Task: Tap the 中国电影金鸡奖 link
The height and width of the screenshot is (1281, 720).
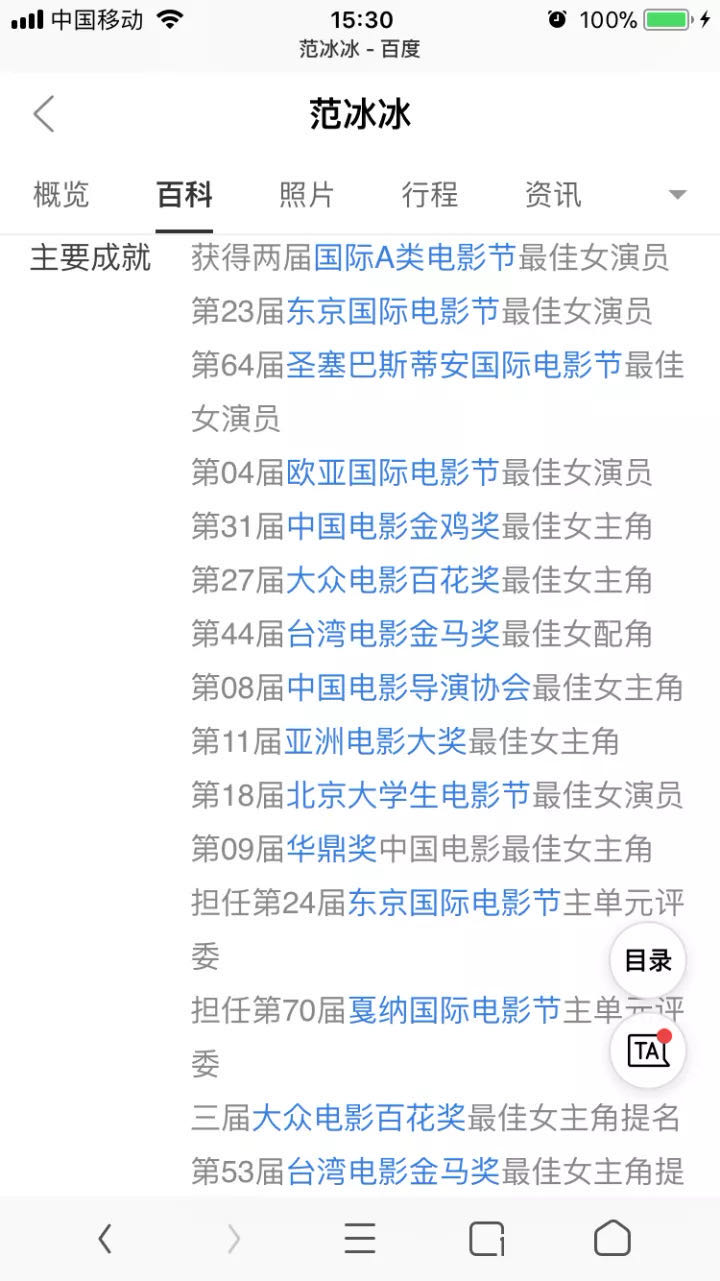Action: click(x=392, y=526)
